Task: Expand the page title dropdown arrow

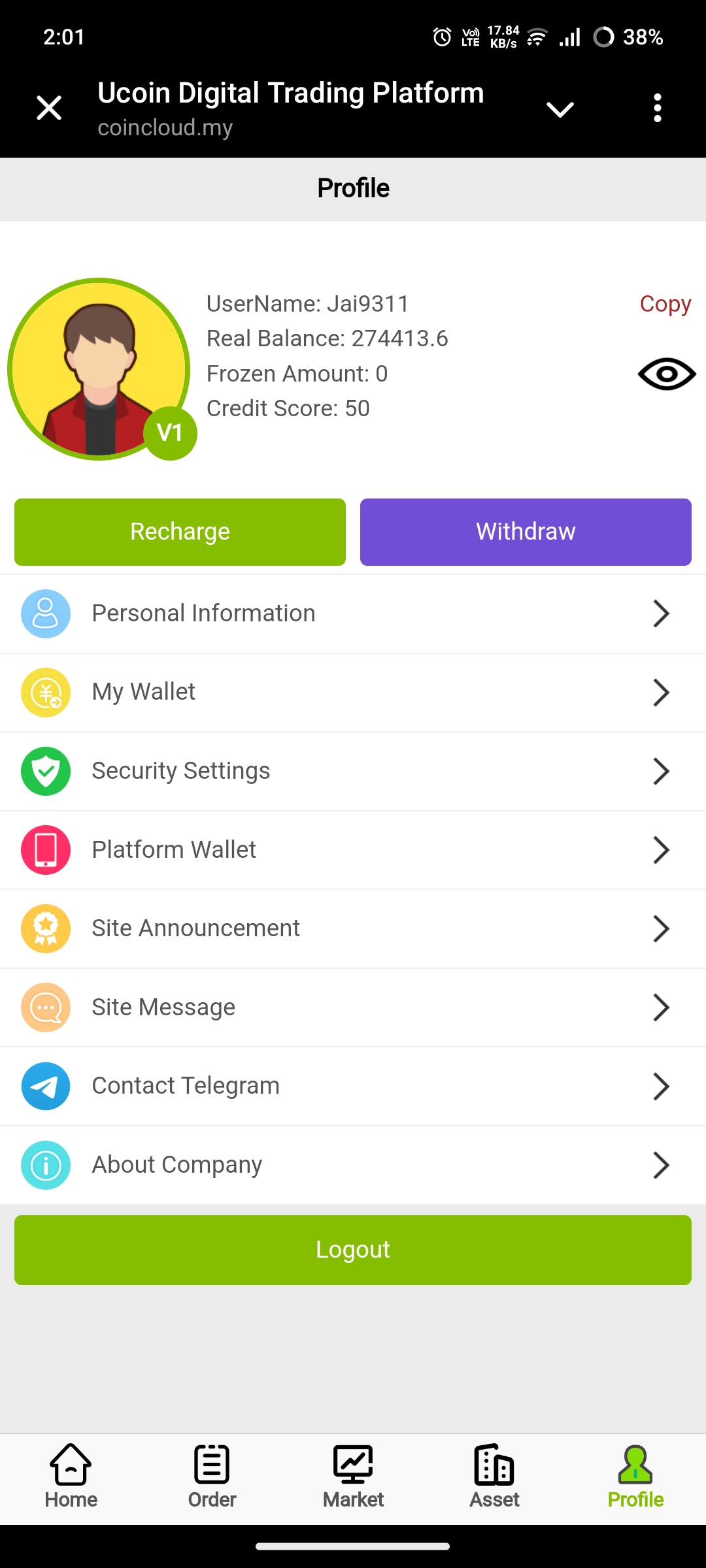Action: (560, 109)
